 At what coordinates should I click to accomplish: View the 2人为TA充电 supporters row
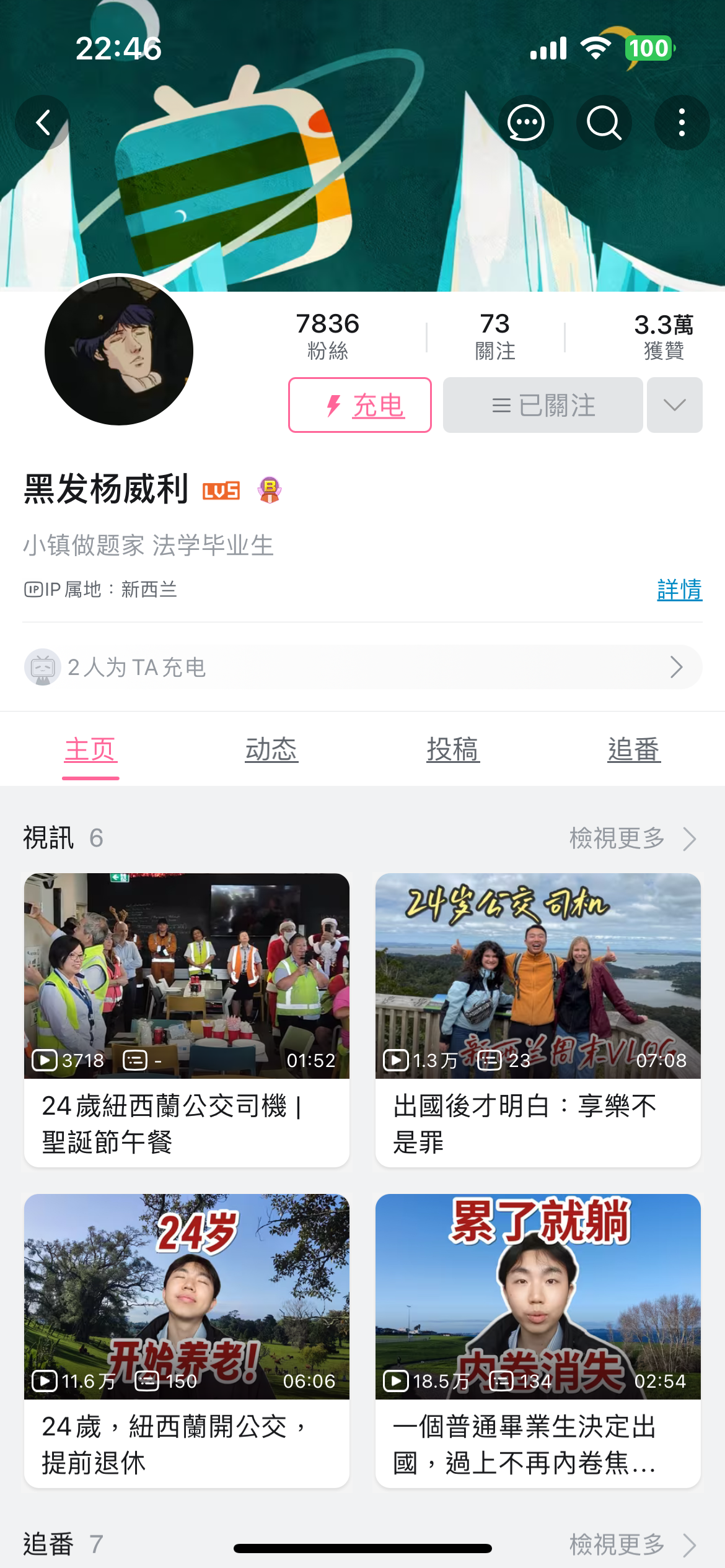coord(362,667)
